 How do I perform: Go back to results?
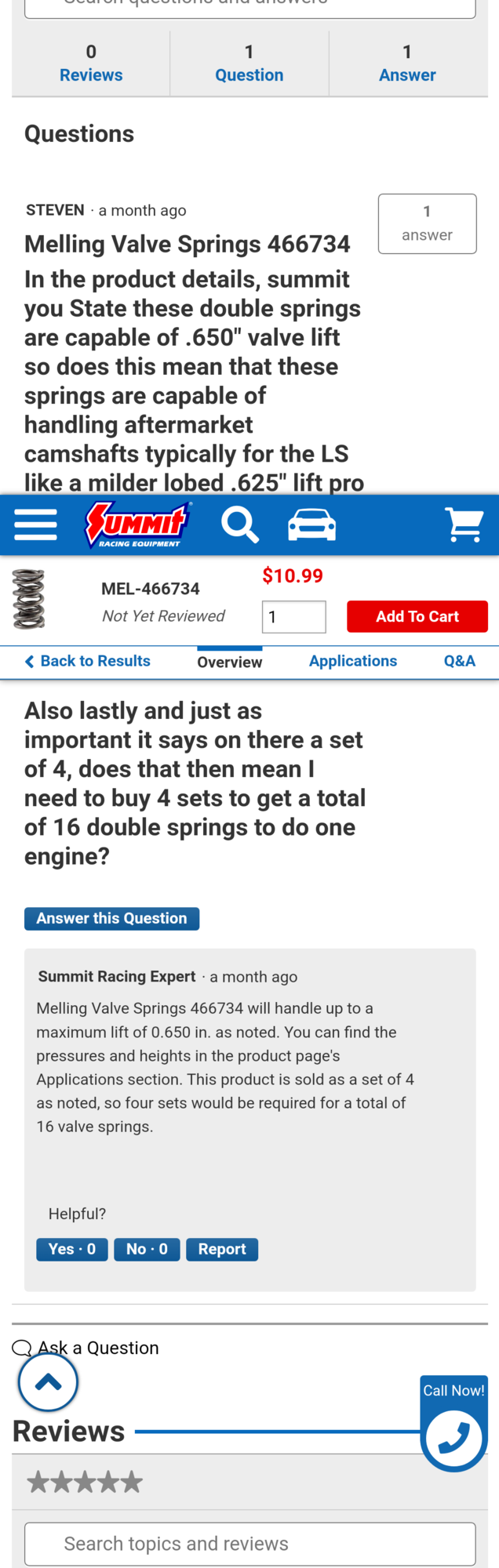[x=88, y=661]
